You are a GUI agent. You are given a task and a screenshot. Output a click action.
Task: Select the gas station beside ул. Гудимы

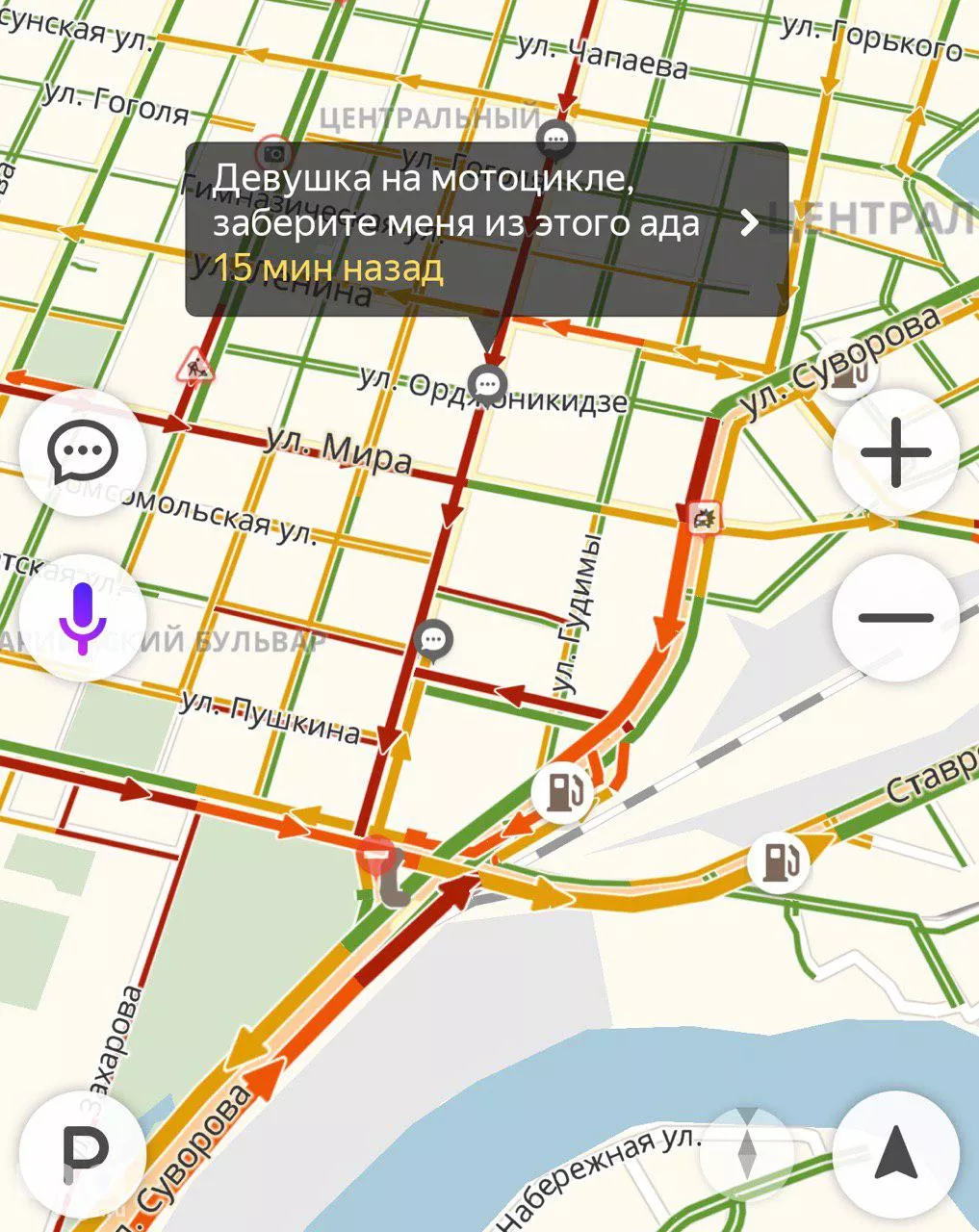pyautogui.click(x=561, y=791)
